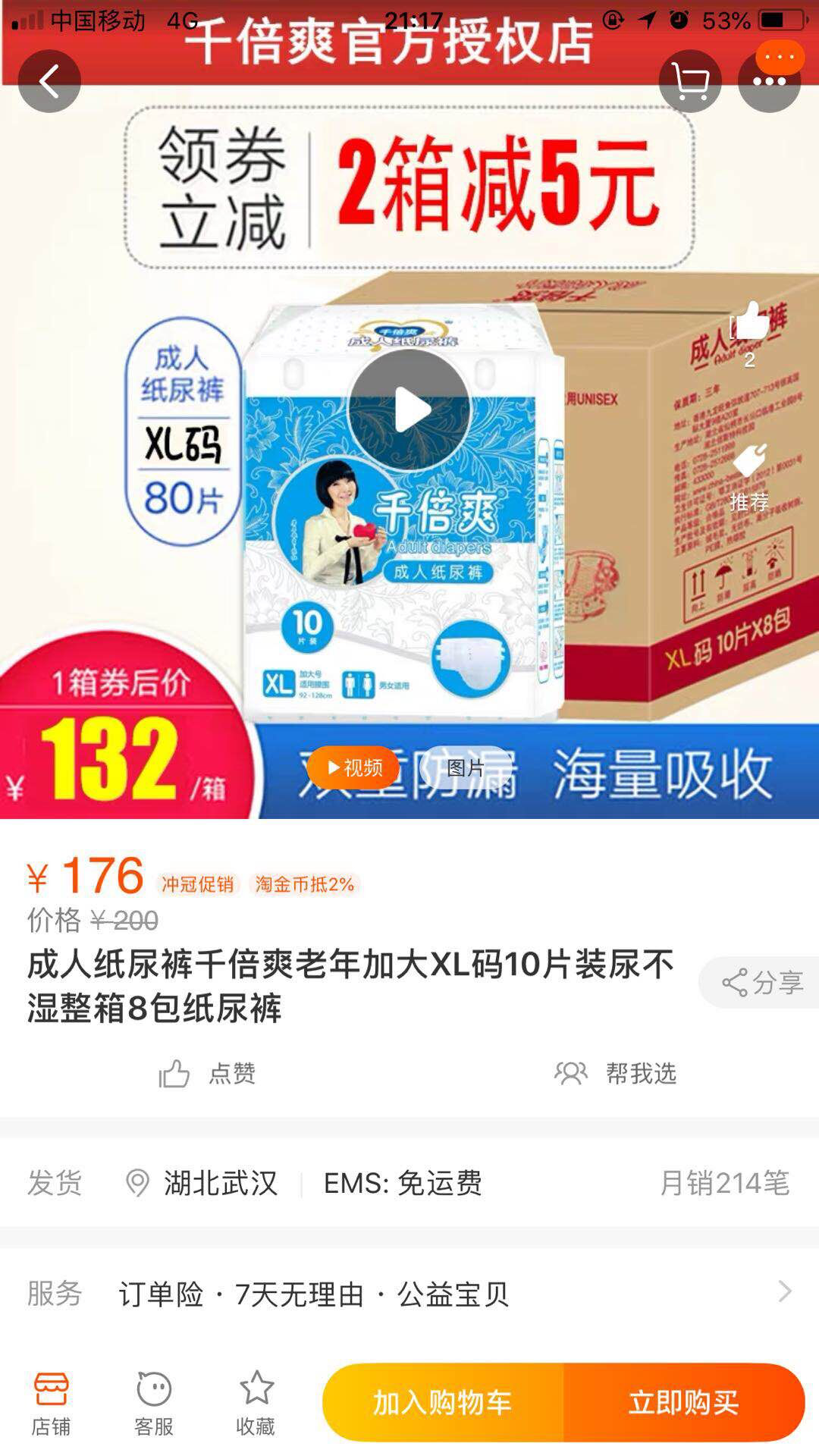Open the three-dot more menu
The image size is (819, 1456).
click(x=769, y=81)
